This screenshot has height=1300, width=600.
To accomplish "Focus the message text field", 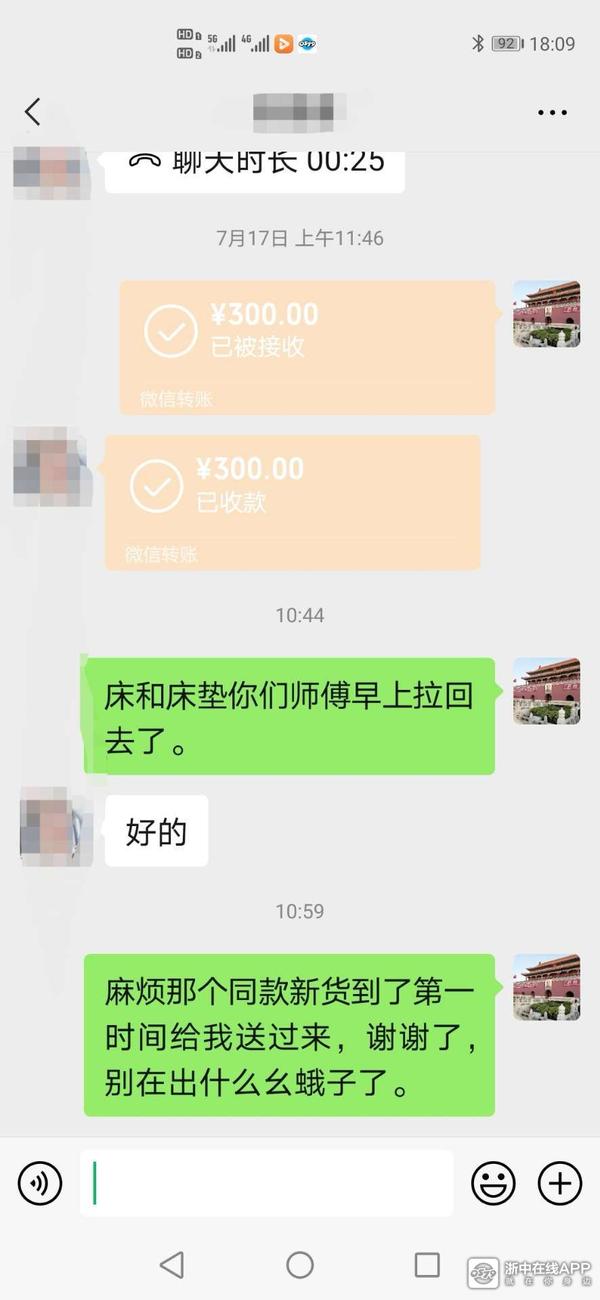I will pyautogui.click(x=266, y=1184).
